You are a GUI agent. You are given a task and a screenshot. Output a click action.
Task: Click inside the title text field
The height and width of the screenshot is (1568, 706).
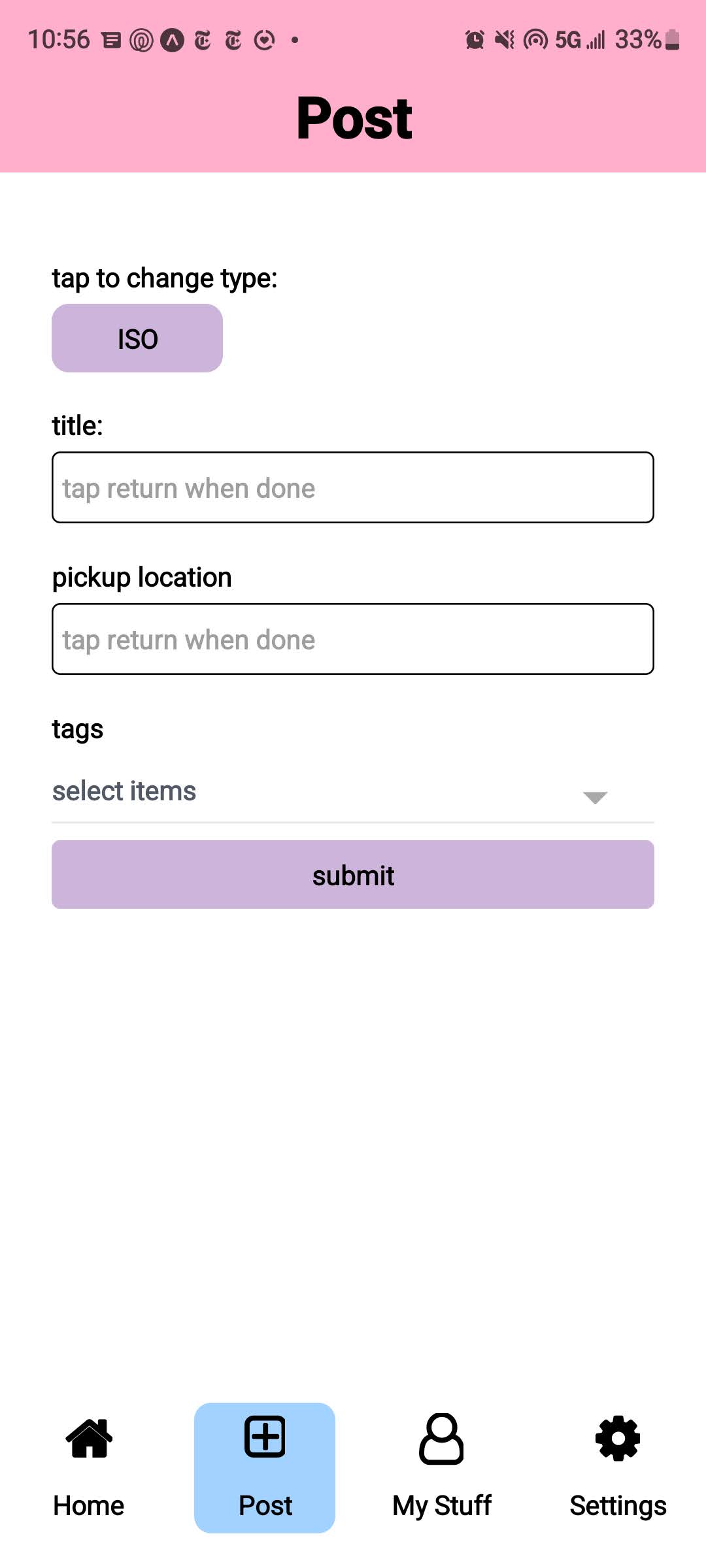(x=353, y=487)
